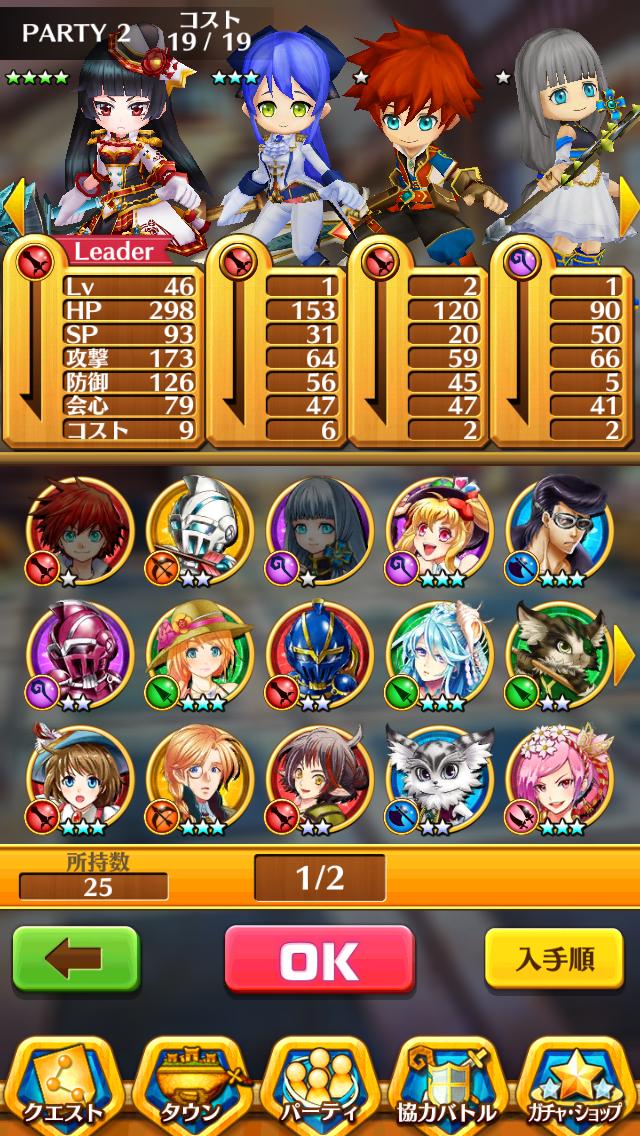Go back with the green arrow button

coord(75,958)
